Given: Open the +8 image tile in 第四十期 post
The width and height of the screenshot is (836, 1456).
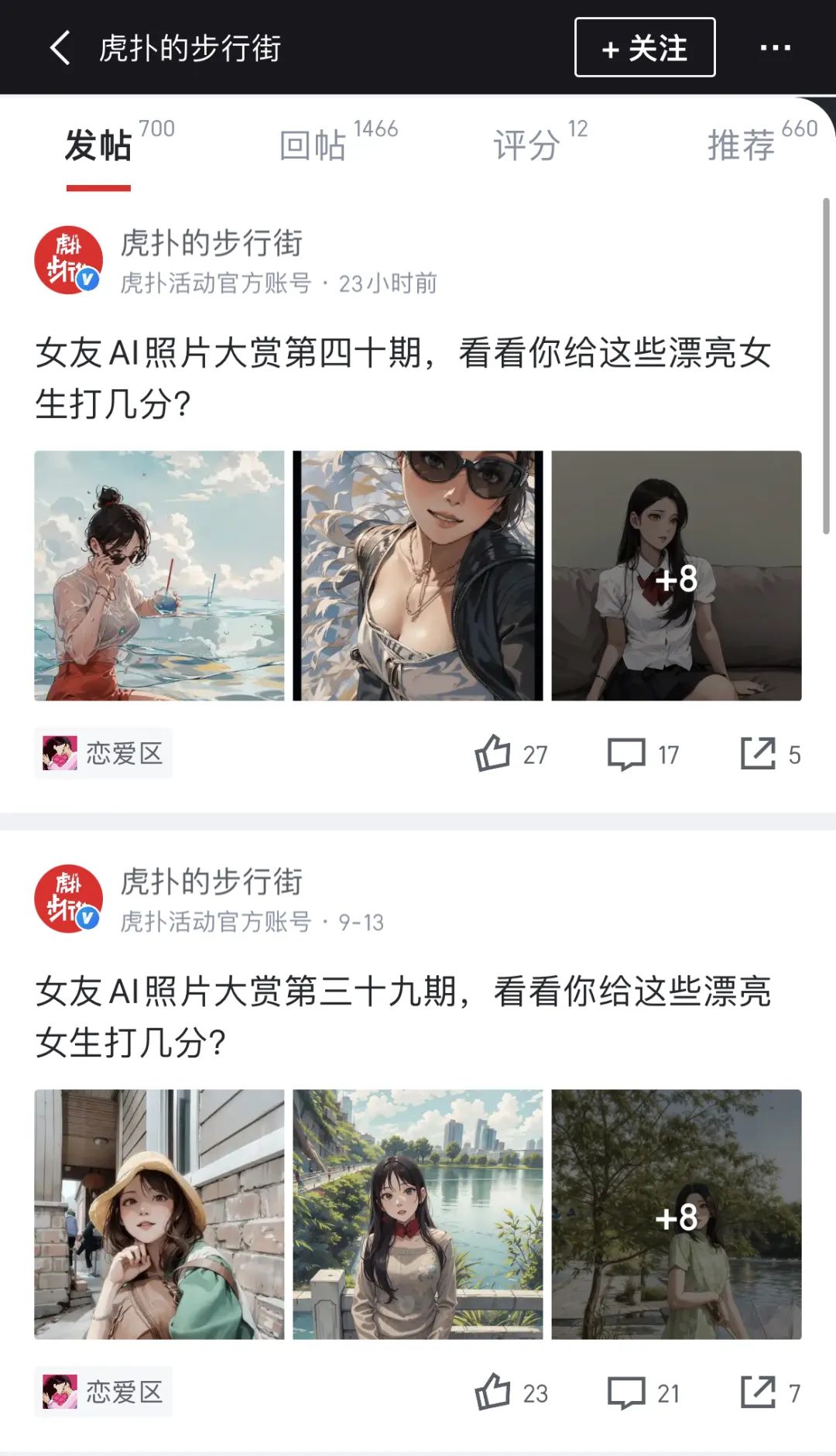Looking at the screenshot, I should click(676, 576).
